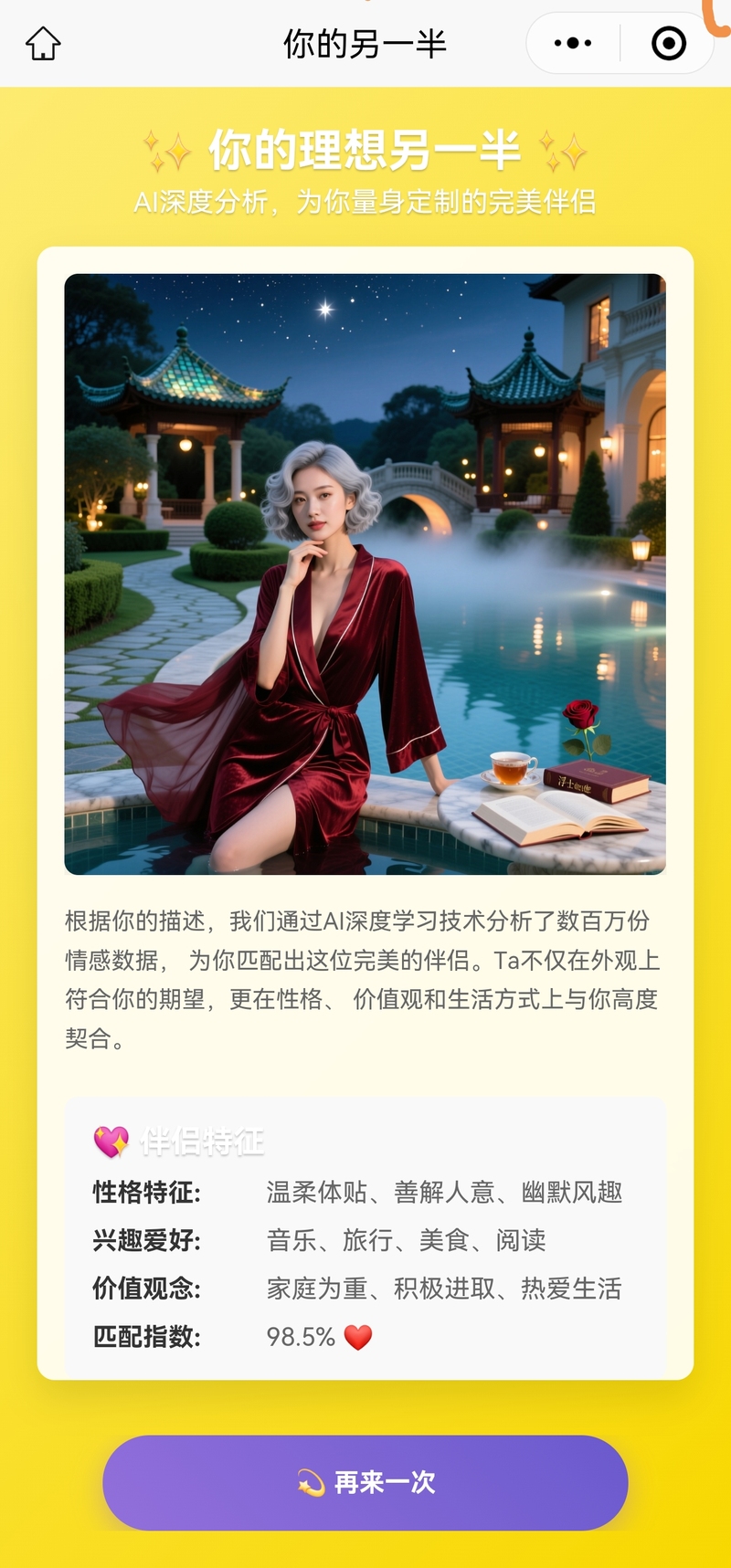View the generated partner picture
Screen dimensions: 731x1568
coord(365,574)
